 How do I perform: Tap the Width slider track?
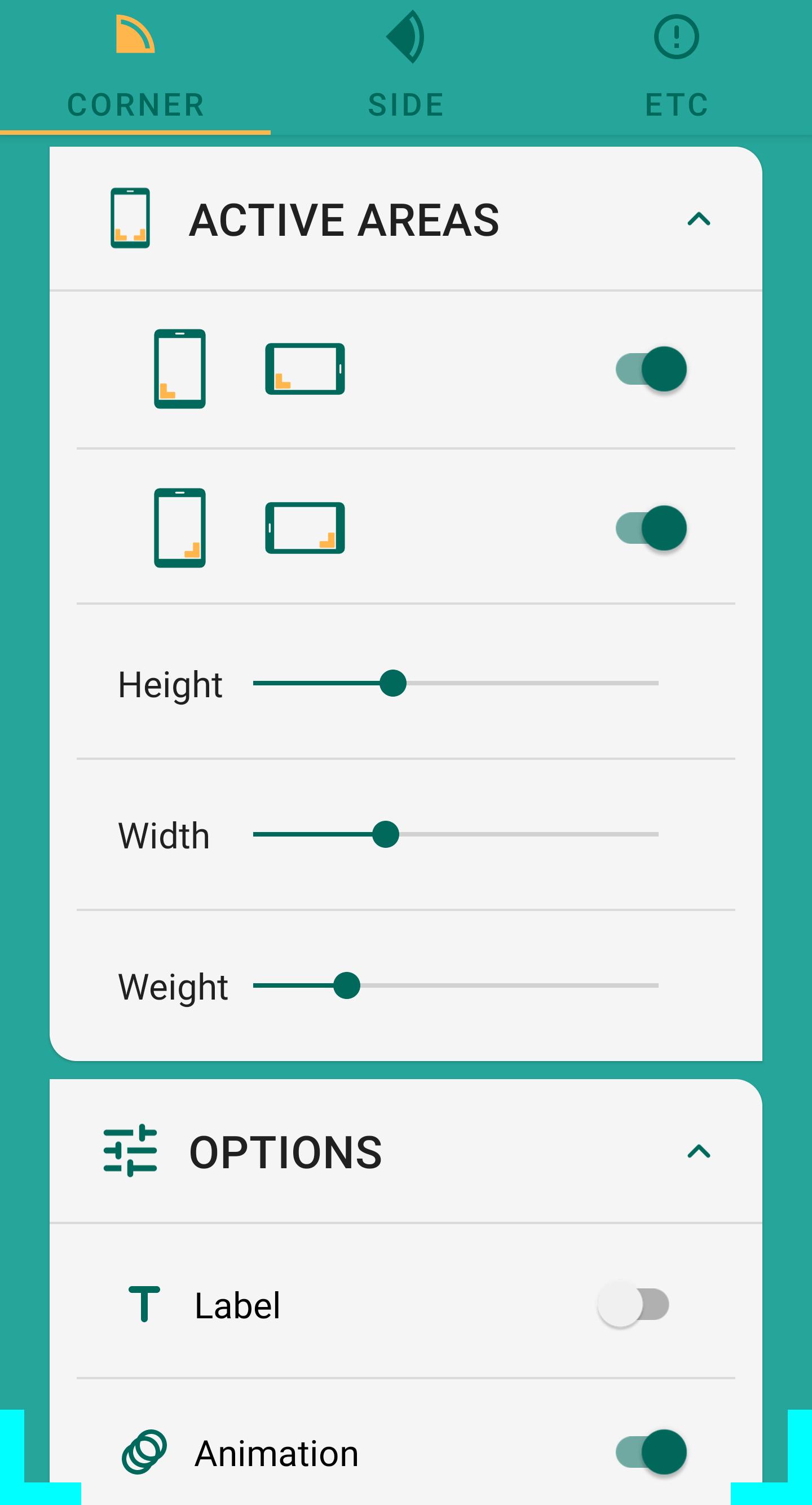pos(456,834)
